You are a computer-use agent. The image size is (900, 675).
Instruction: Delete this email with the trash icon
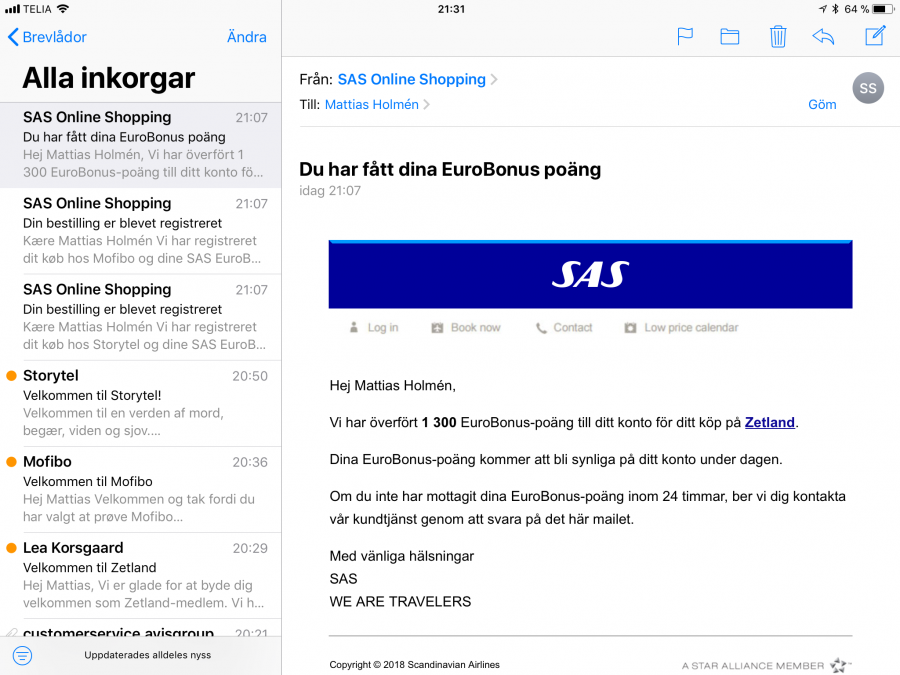tap(778, 37)
